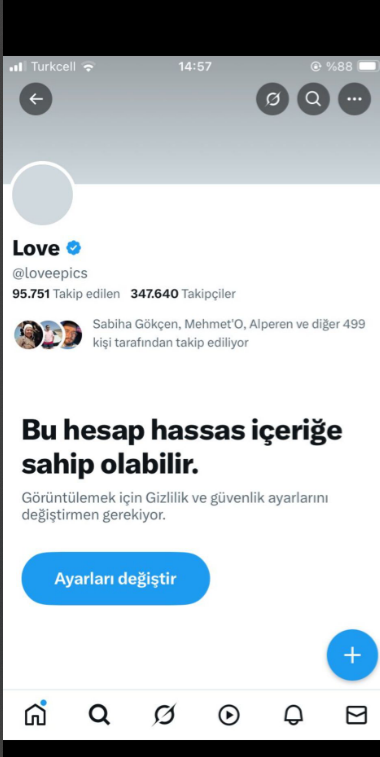Open the notifications bell tab

click(293, 715)
